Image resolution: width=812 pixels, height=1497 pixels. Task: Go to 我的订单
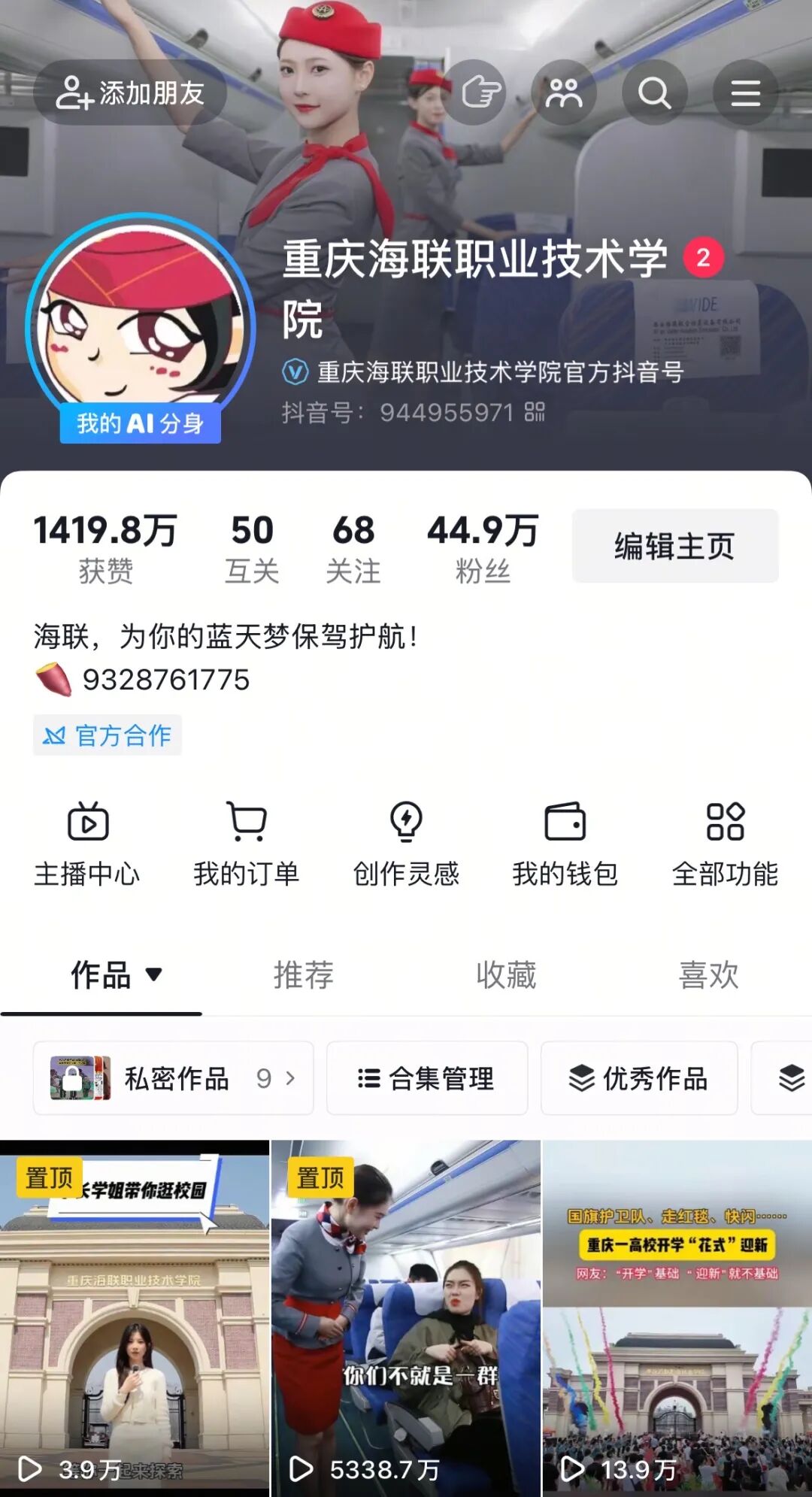[x=247, y=844]
